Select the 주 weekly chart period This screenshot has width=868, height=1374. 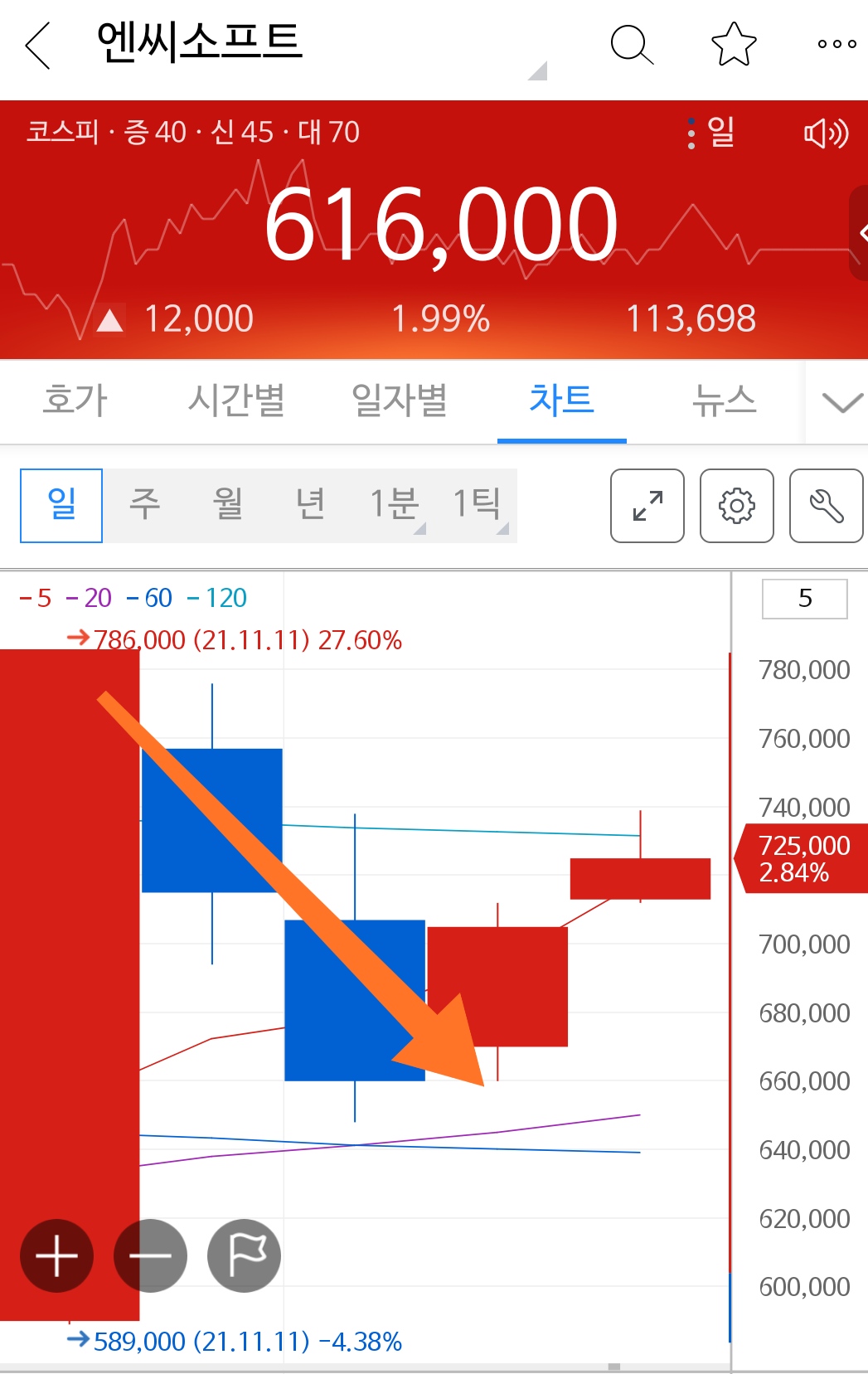coord(144,505)
